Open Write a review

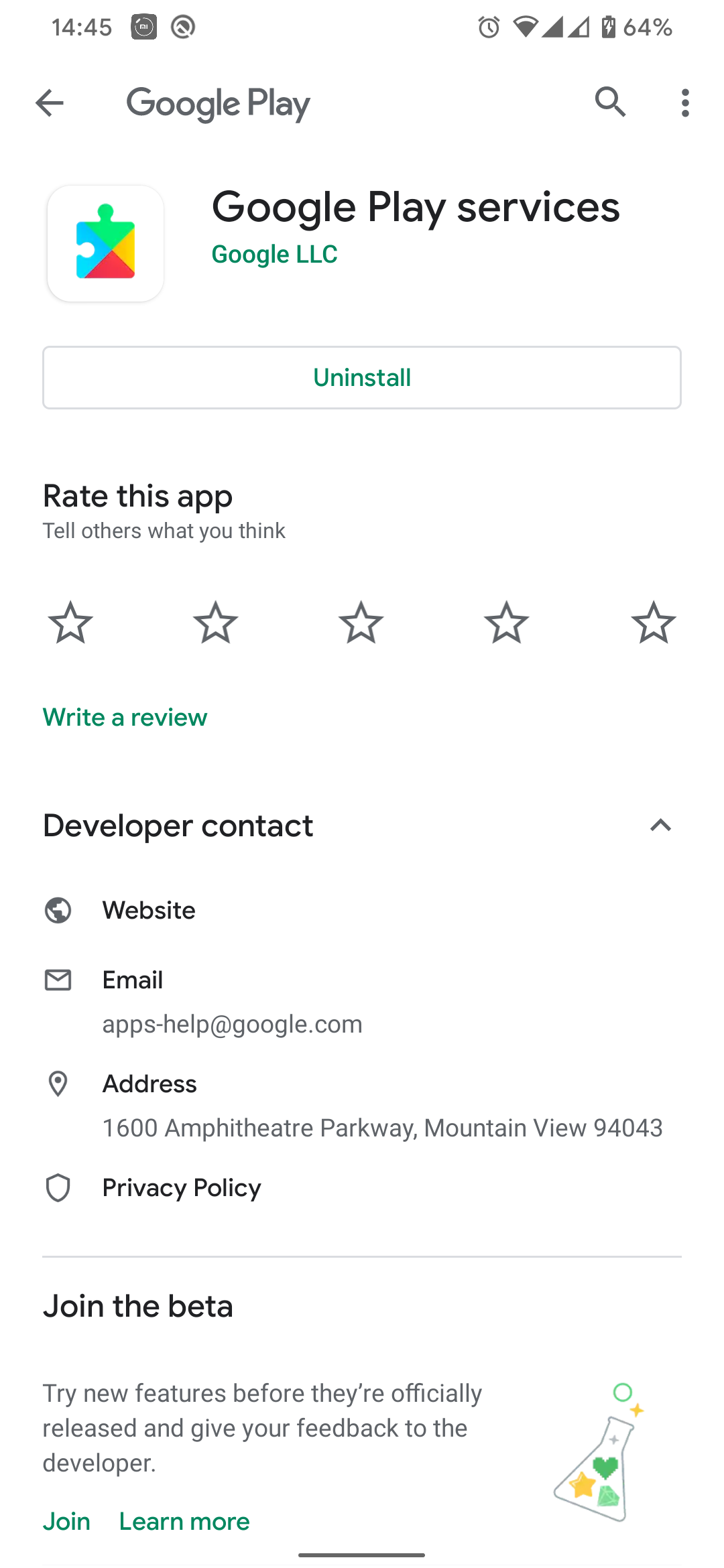pos(125,717)
